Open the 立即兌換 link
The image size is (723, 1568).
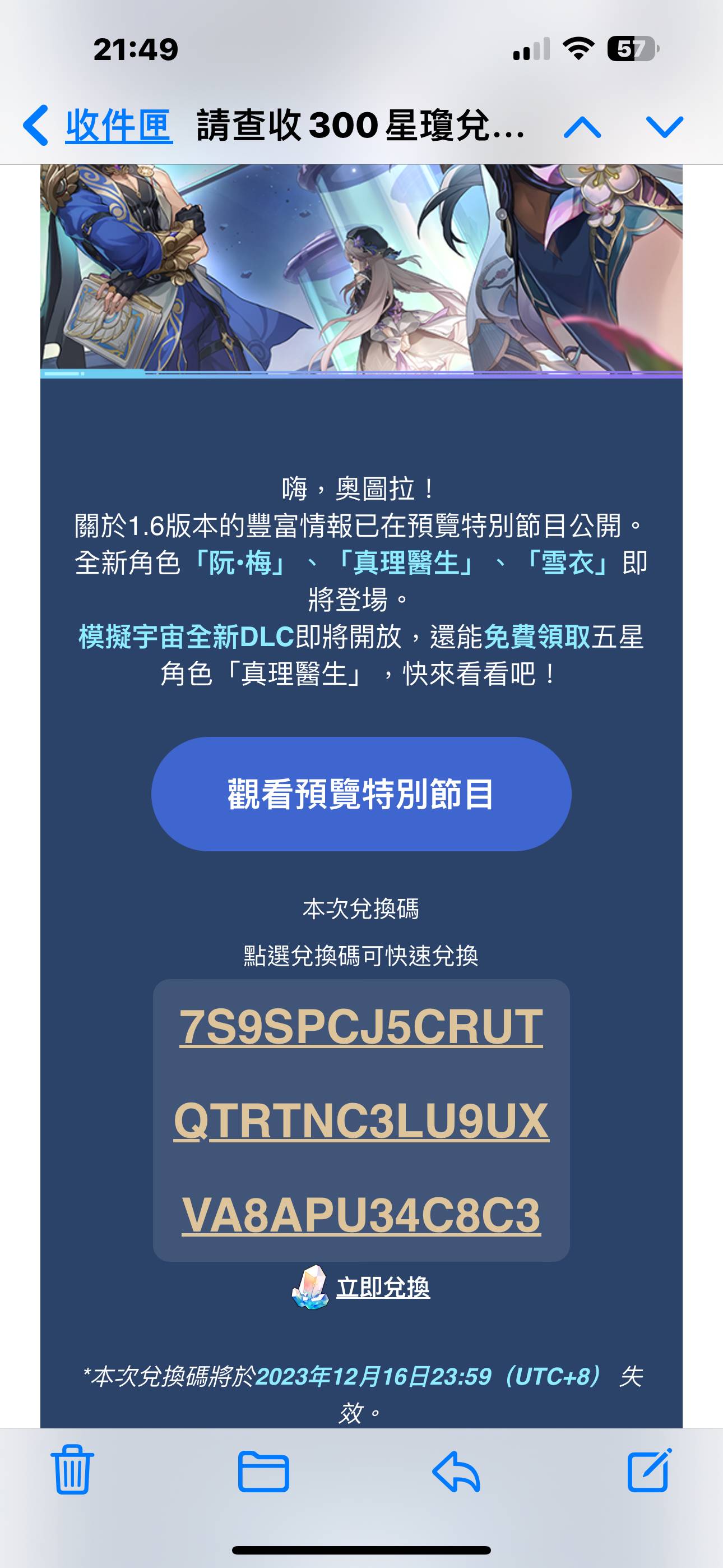tap(383, 1288)
